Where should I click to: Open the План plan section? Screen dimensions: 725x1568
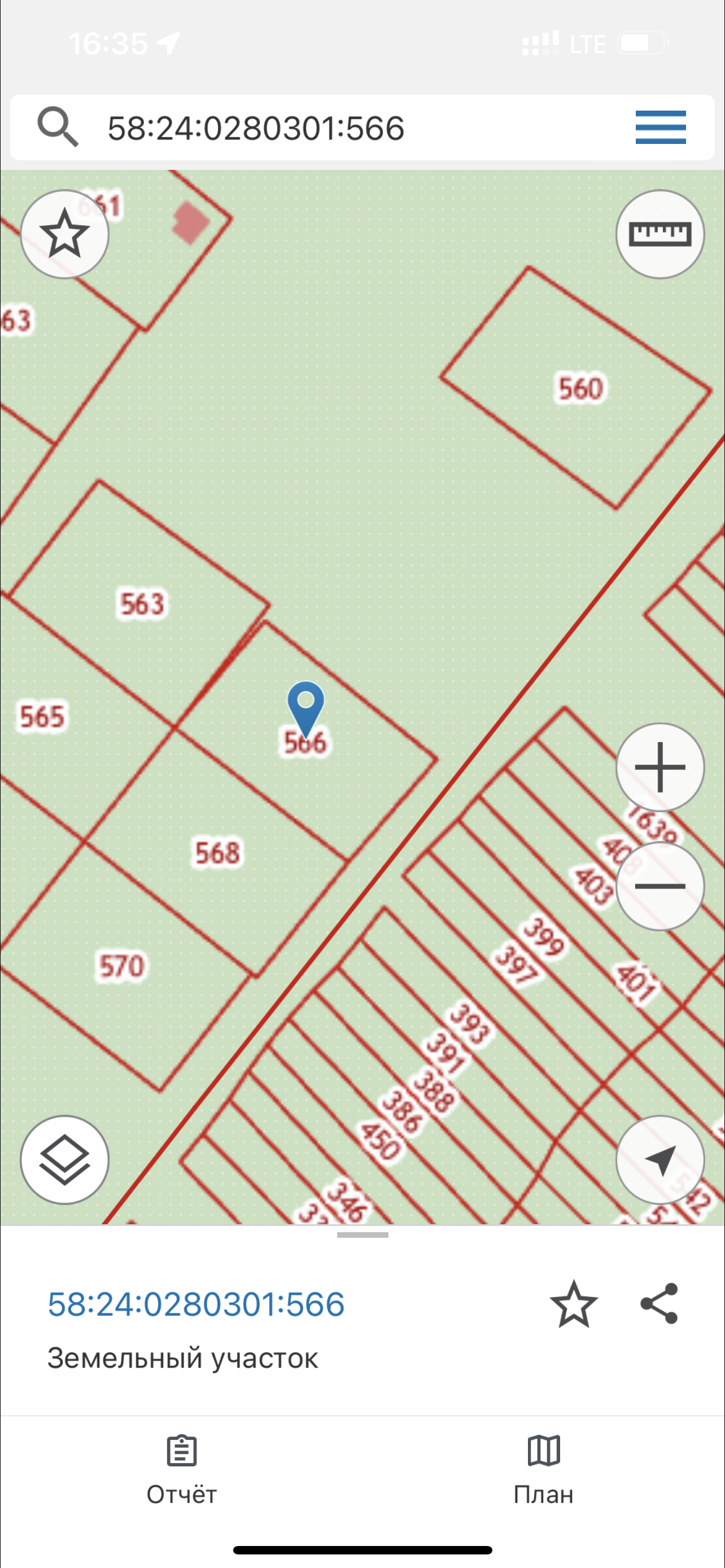coord(543,1468)
